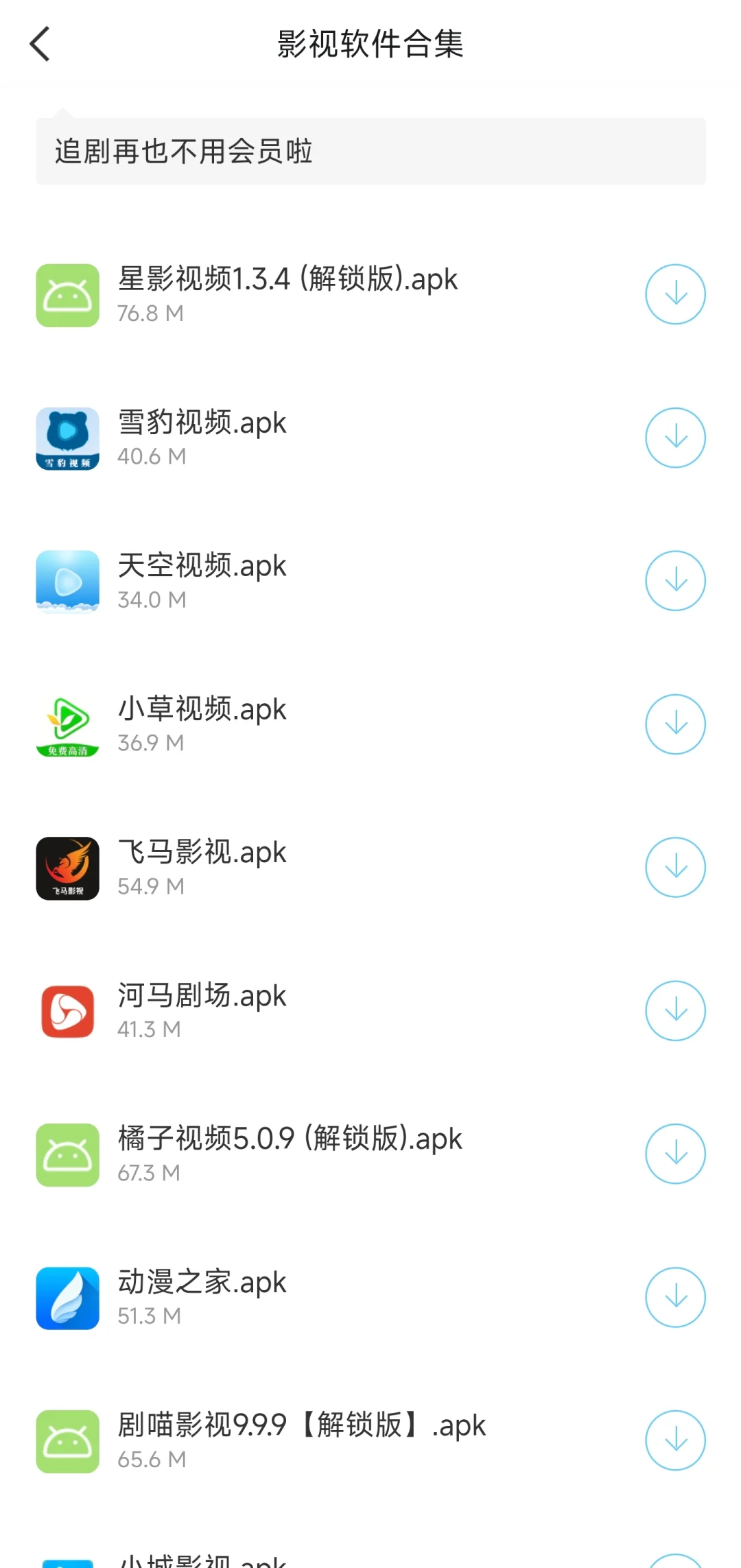The width and height of the screenshot is (741, 1568).
Task: Download 剧喵影视9.9.9【解锁版】.apk
Action: [x=675, y=1440]
